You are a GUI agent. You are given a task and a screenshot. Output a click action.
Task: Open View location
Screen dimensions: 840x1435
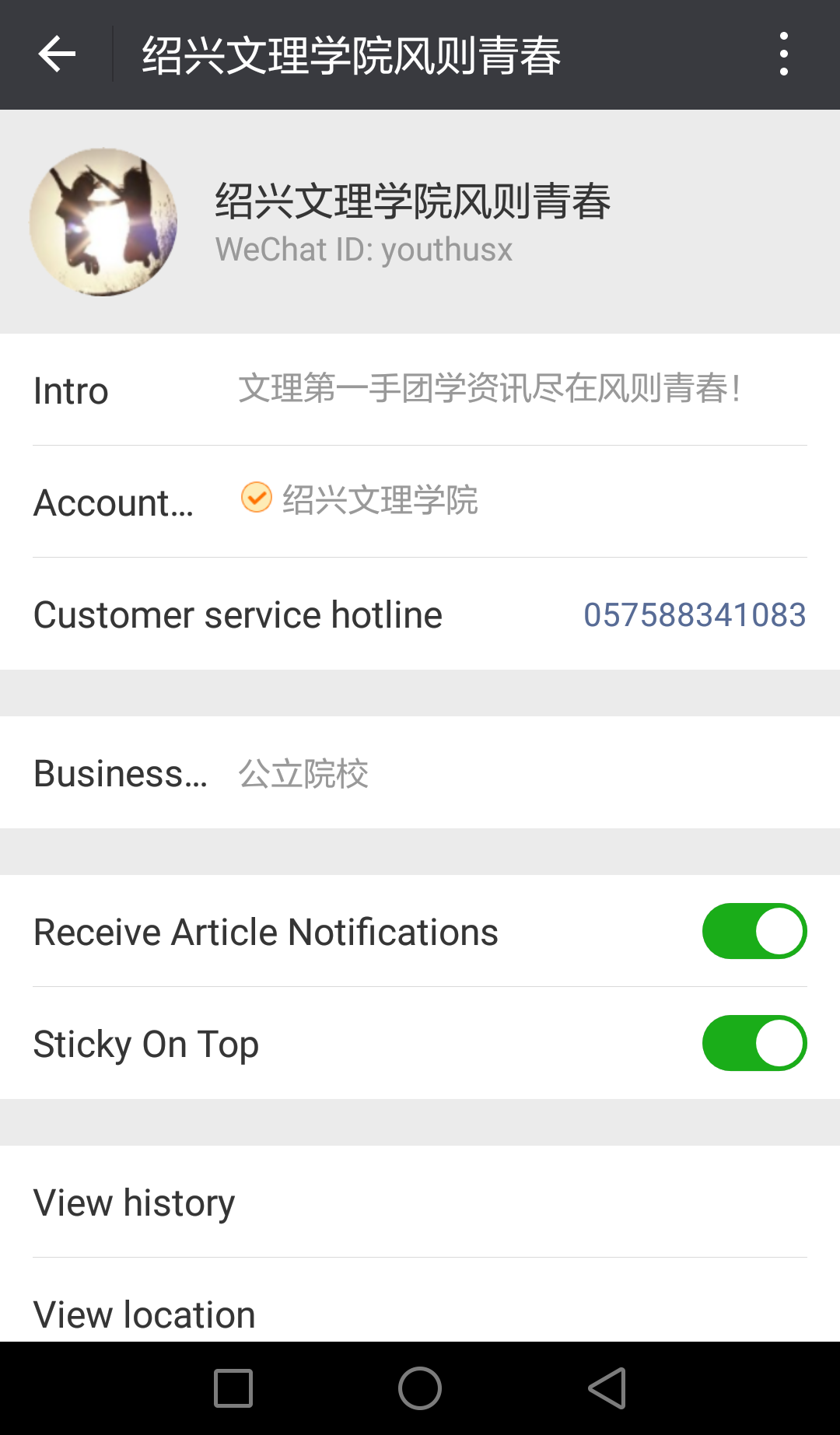click(420, 1313)
